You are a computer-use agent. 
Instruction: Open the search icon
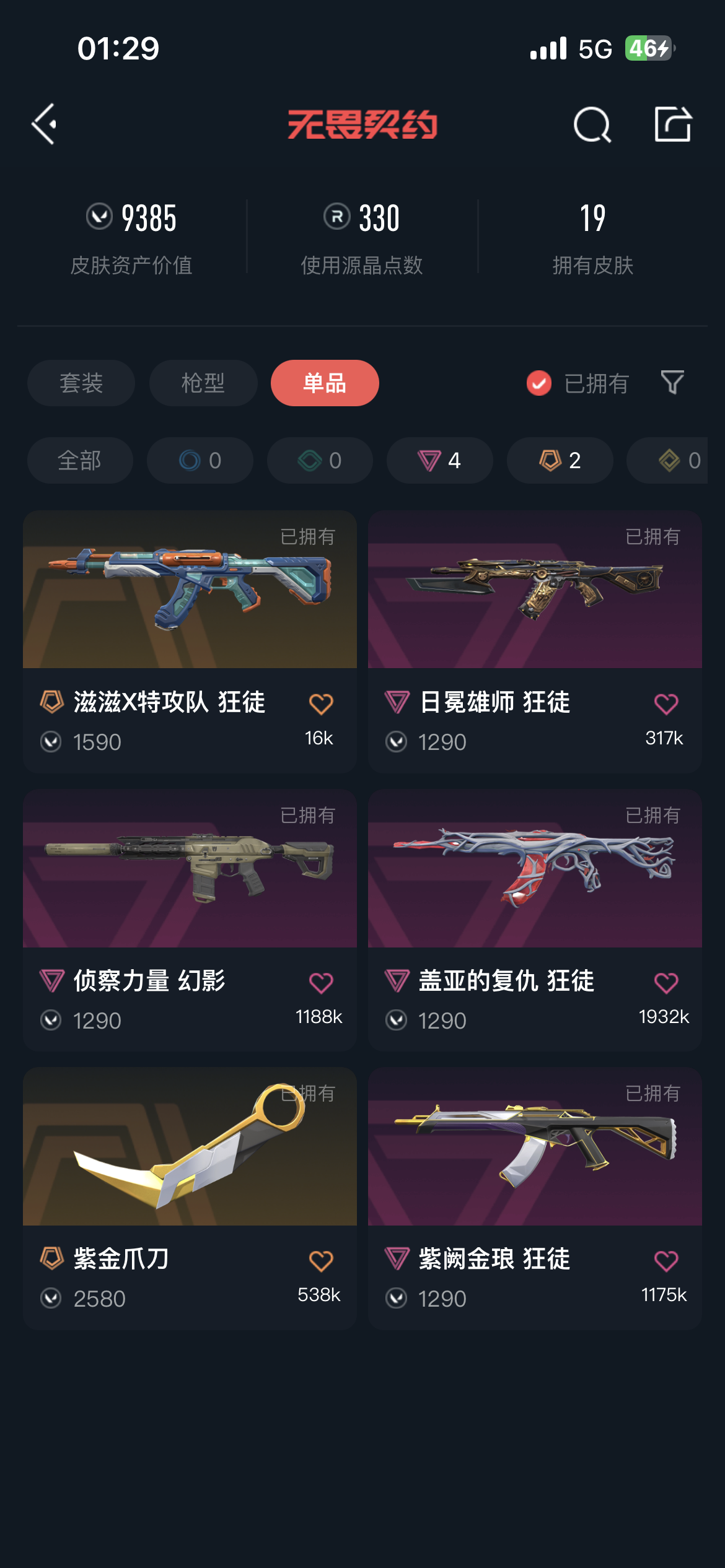pos(592,124)
